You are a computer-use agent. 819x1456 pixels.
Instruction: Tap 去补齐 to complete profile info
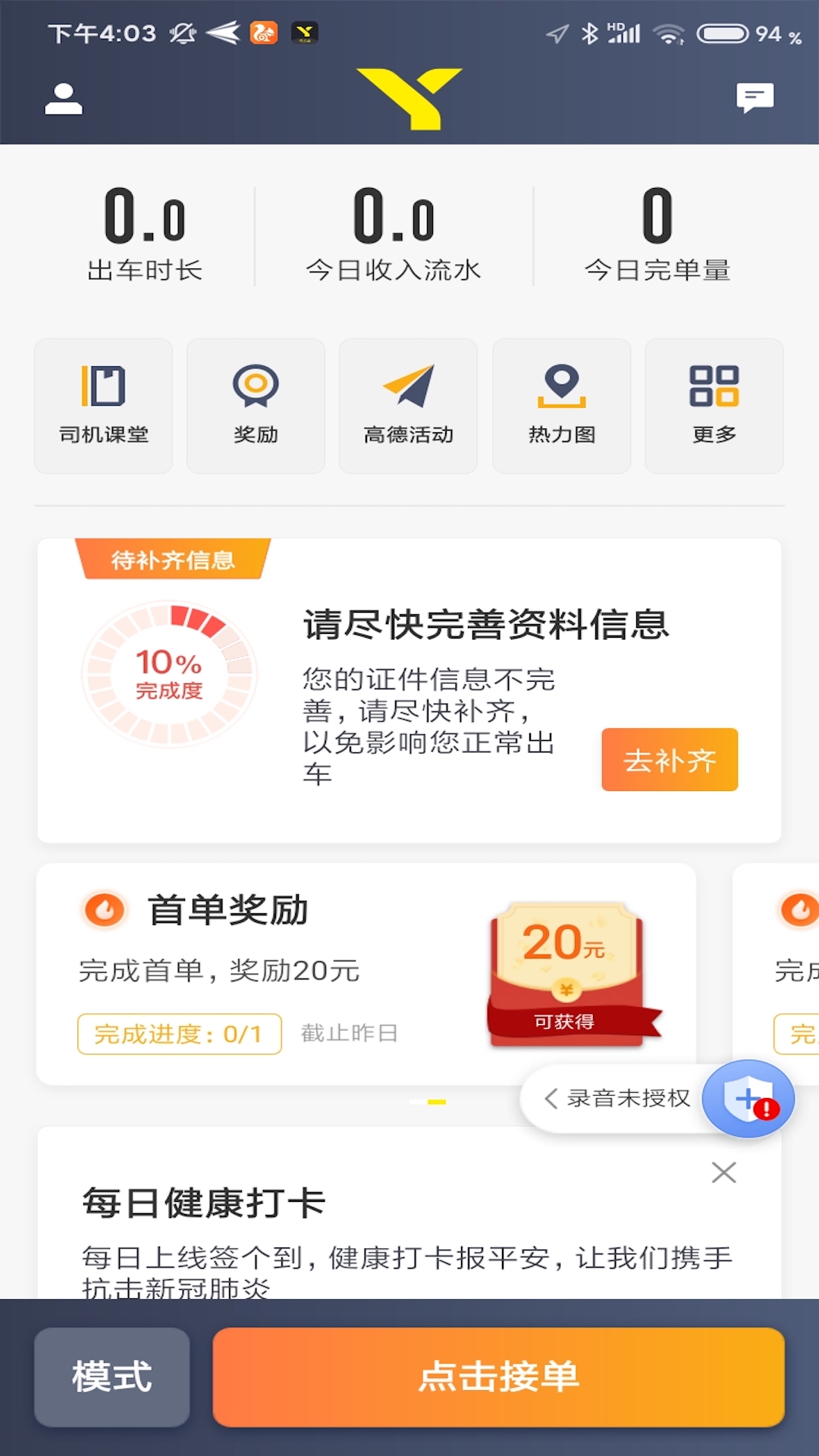[x=670, y=760]
